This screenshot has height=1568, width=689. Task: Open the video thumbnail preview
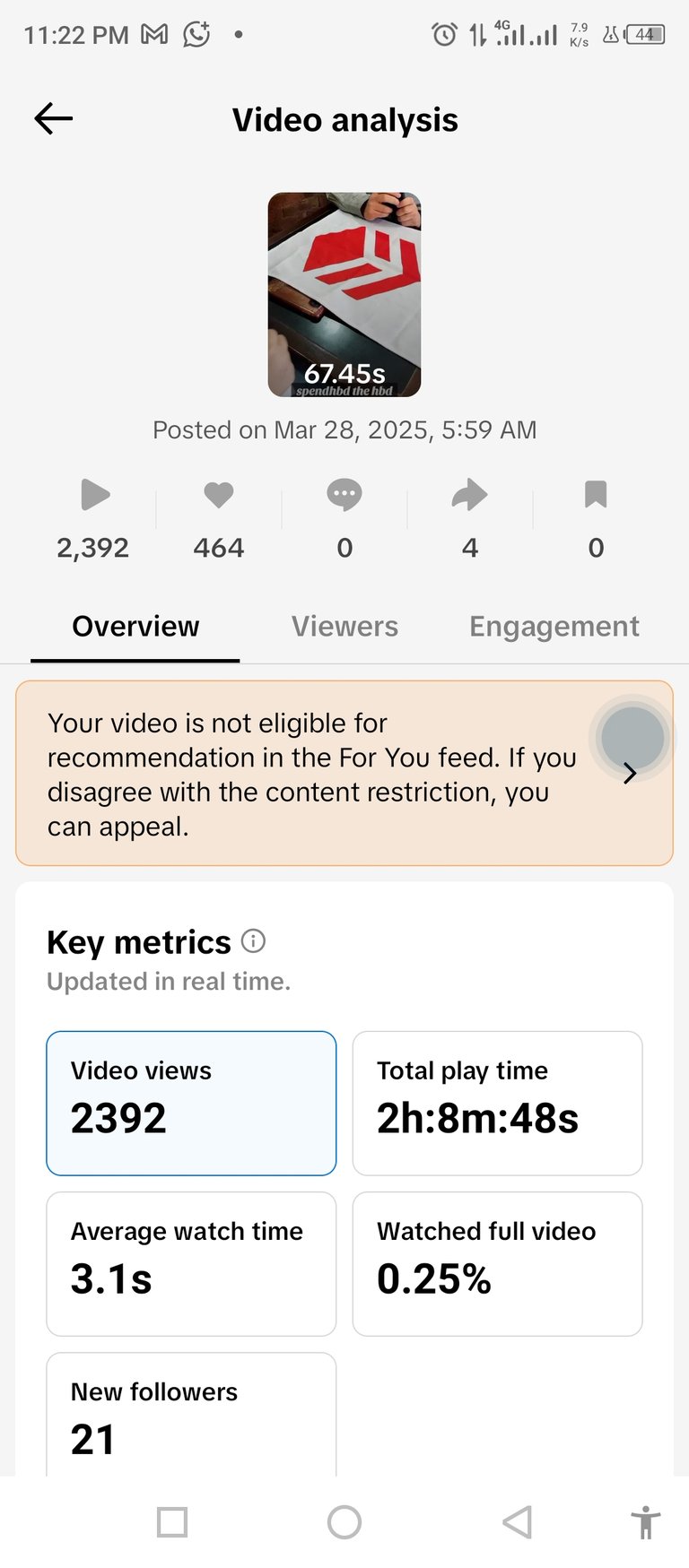tap(344, 294)
